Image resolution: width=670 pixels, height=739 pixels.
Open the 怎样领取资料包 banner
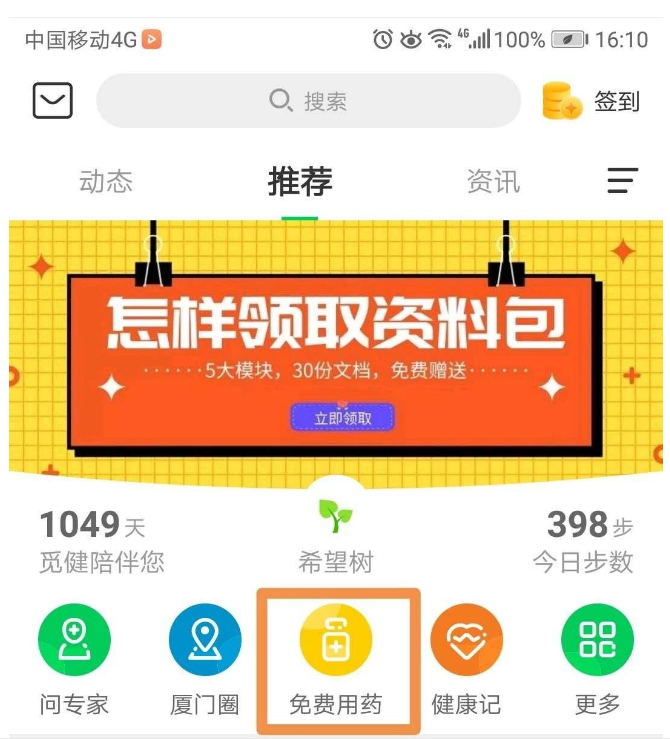click(334, 350)
